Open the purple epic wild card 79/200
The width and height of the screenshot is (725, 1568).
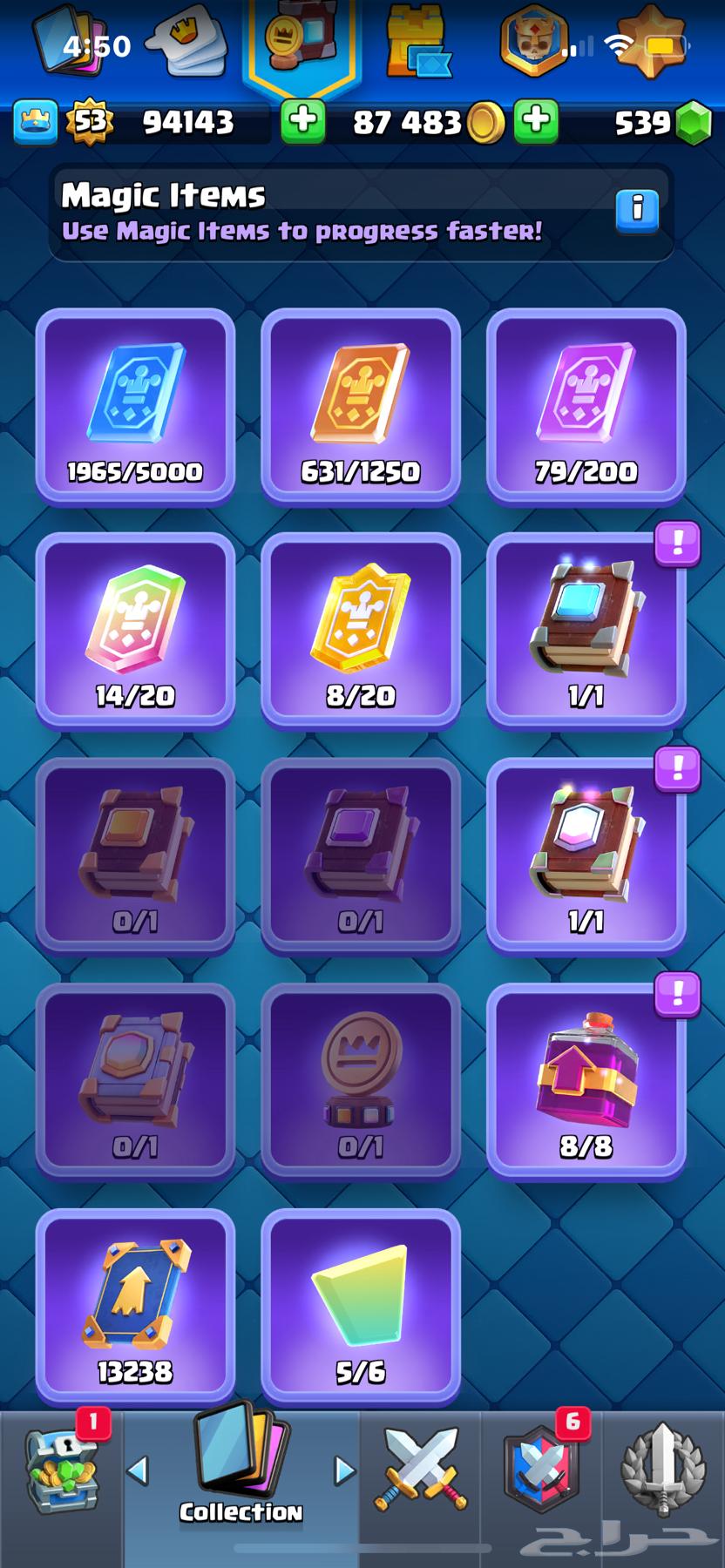pyautogui.click(x=586, y=406)
